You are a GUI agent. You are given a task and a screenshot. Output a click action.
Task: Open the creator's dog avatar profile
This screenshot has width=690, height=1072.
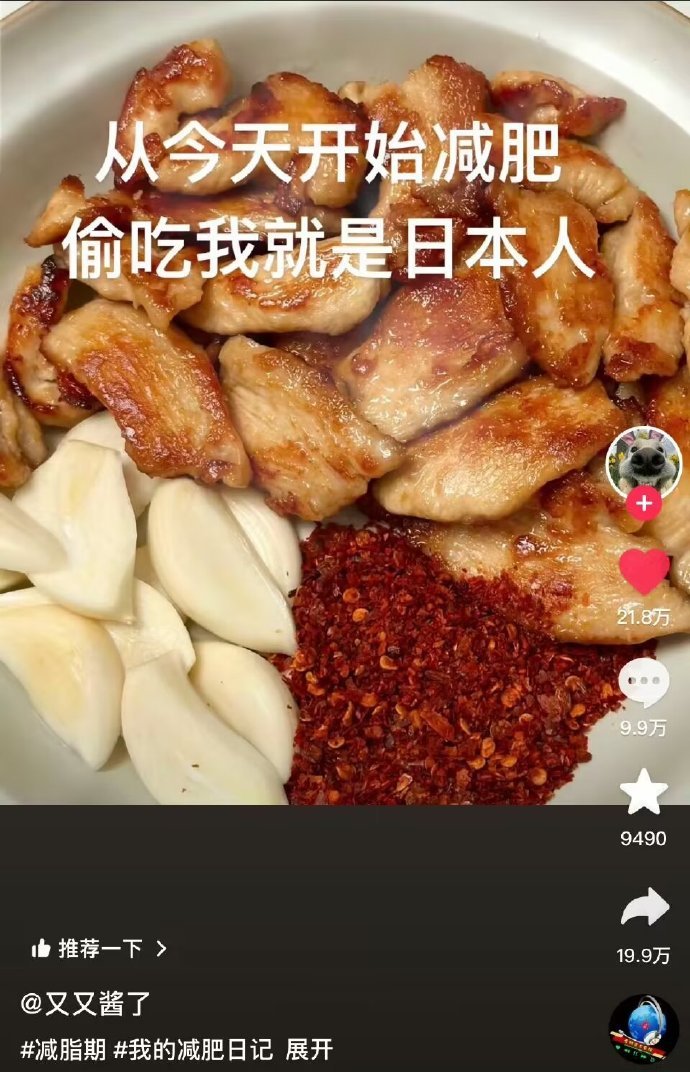[x=643, y=463]
